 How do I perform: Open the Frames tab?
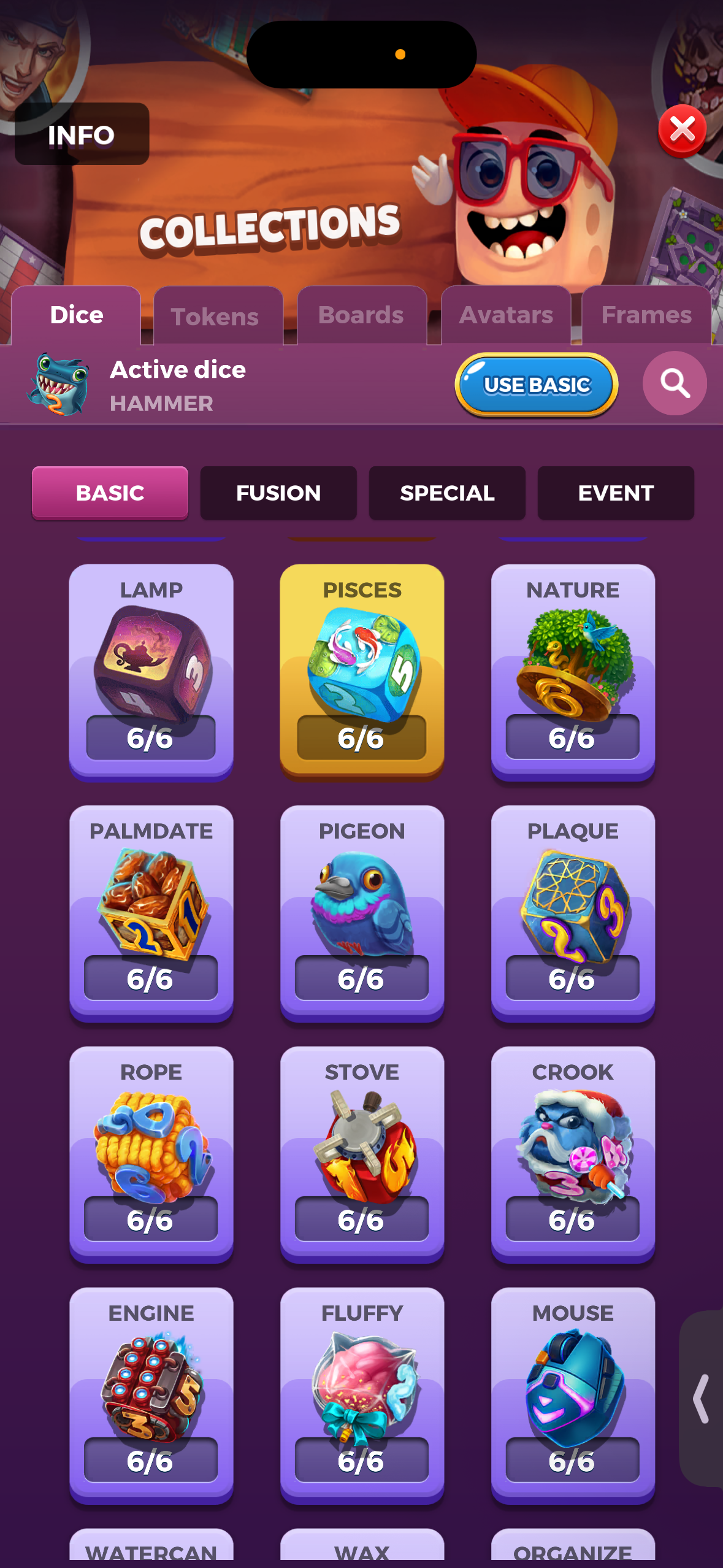pos(646,315)
